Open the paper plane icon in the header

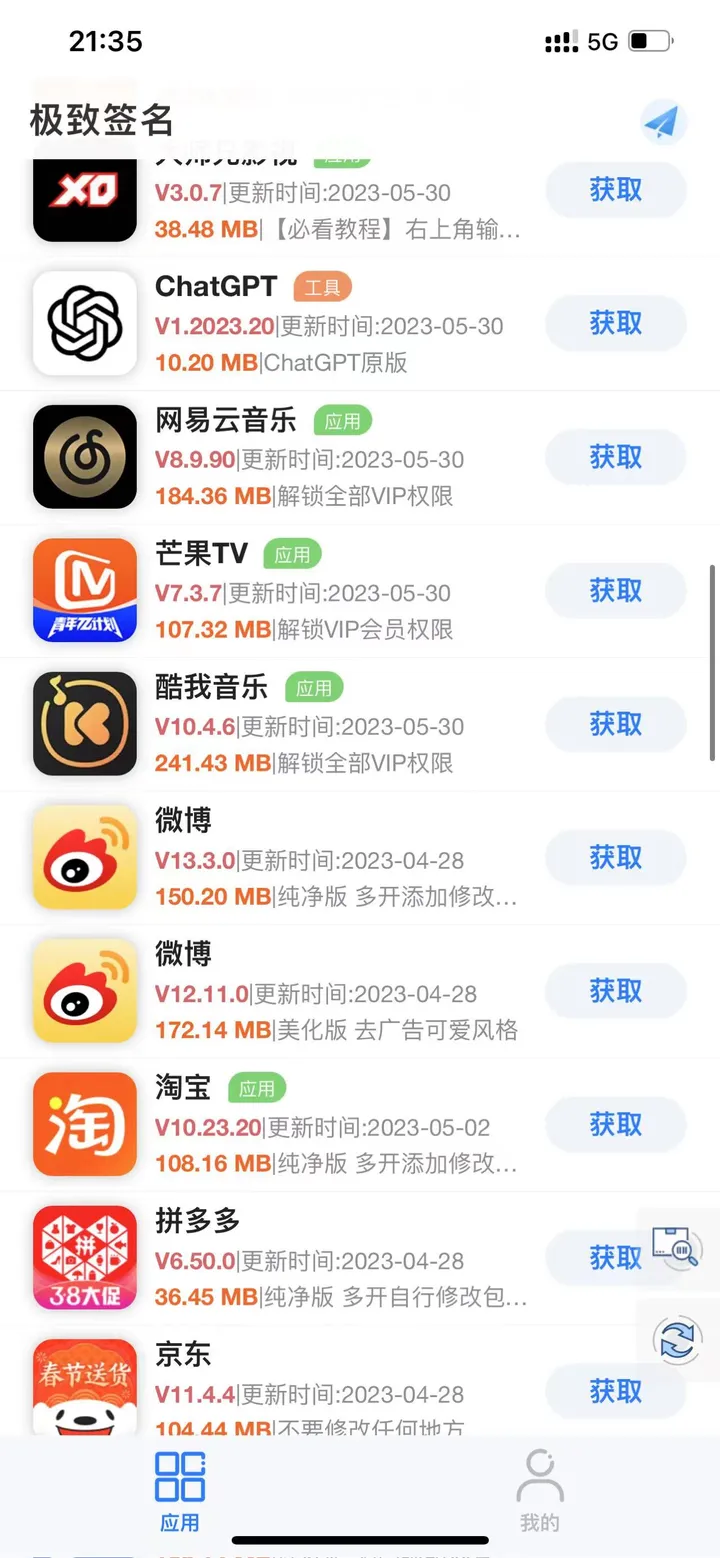click(x=662, y=123)
